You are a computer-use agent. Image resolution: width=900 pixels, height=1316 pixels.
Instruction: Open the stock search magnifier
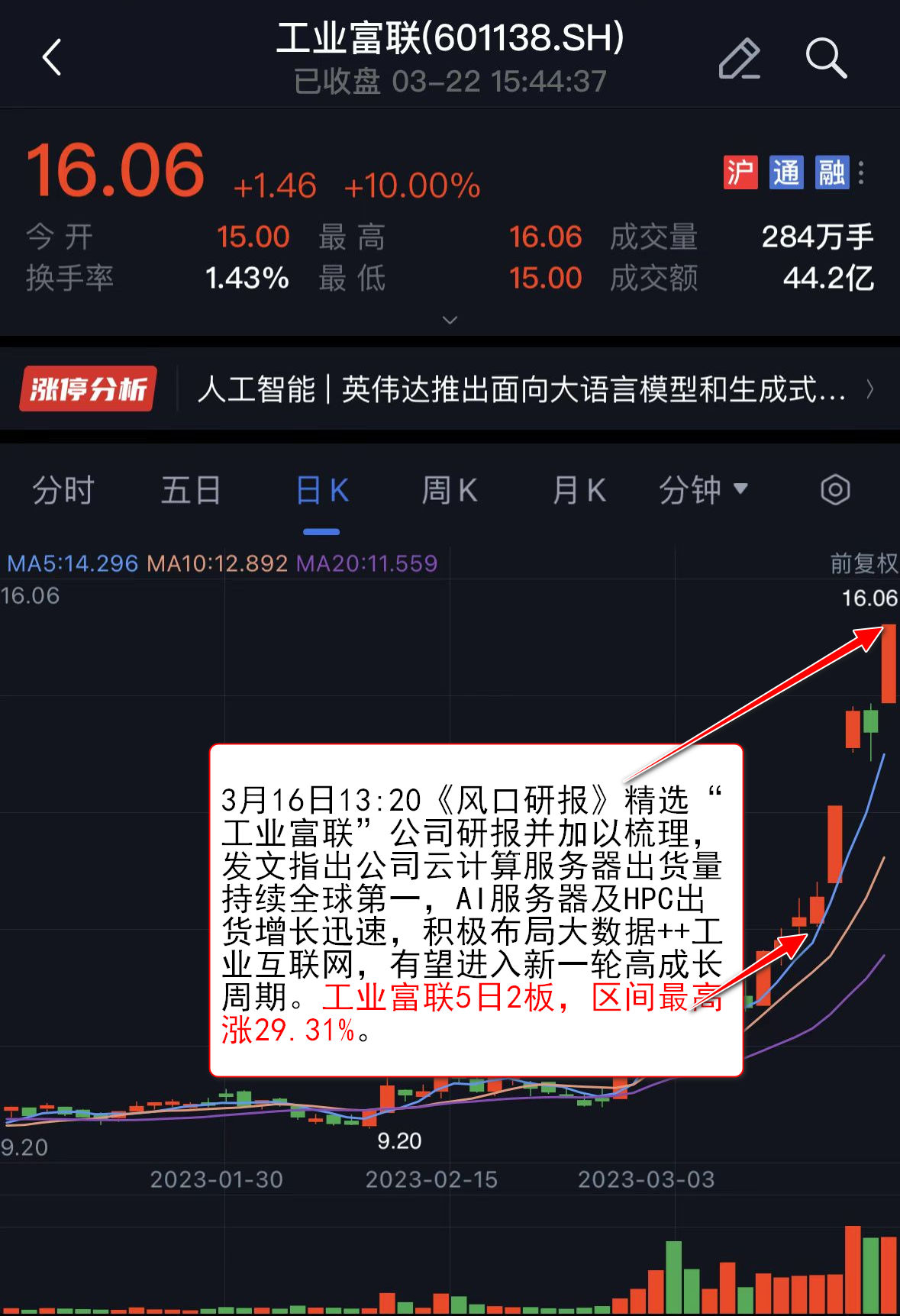(x=825, y=58)
